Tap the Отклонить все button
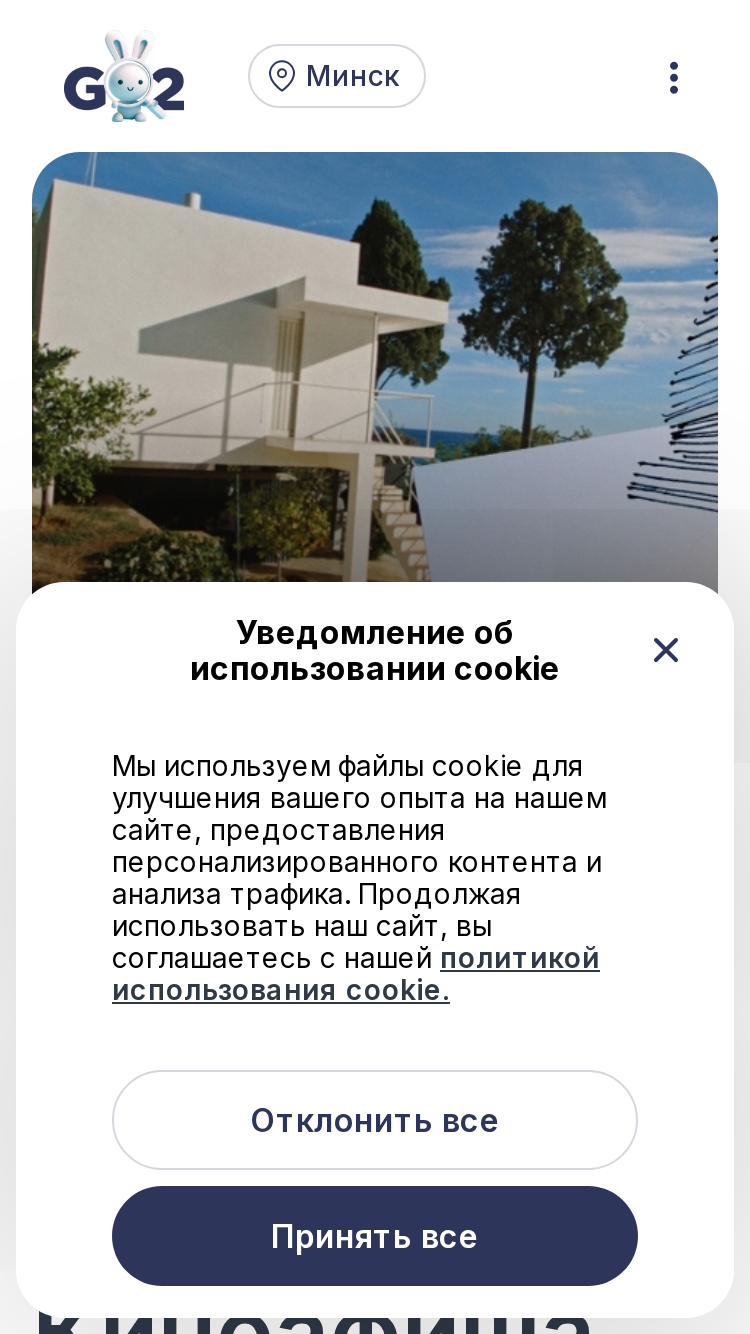This screenshot has height=1334, width=750. 375,1120
